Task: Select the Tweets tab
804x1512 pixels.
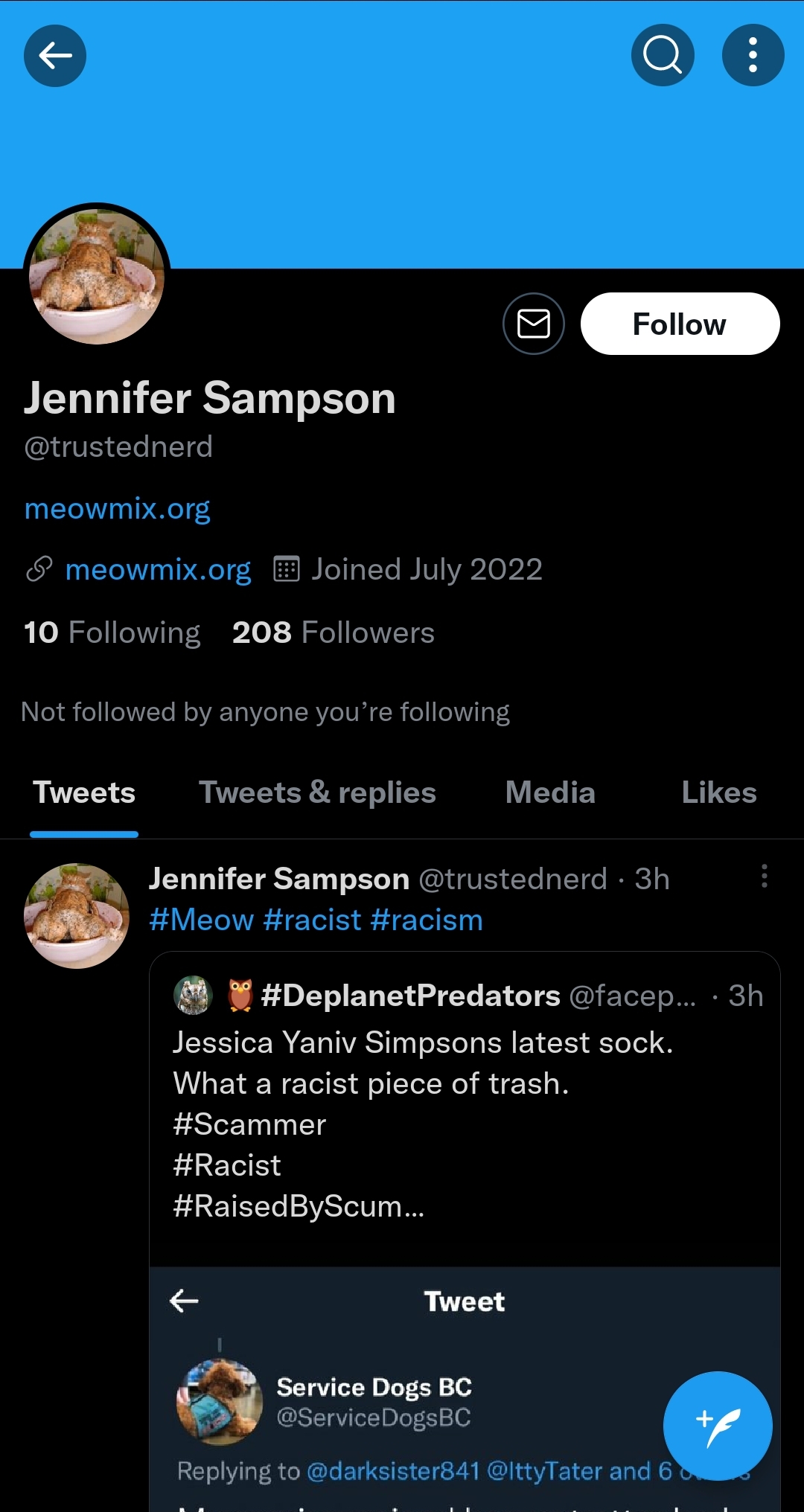Action: (84, 793)
